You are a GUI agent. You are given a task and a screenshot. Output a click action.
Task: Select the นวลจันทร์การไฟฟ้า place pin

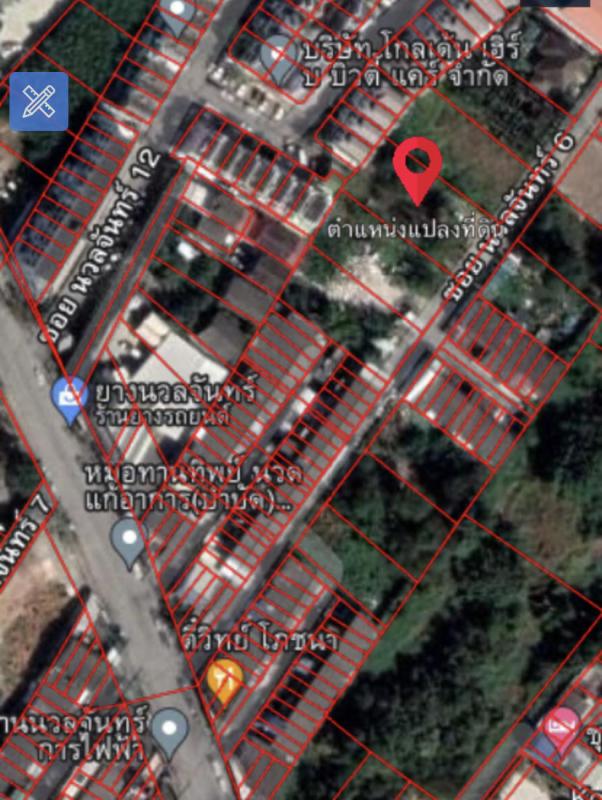170,729
